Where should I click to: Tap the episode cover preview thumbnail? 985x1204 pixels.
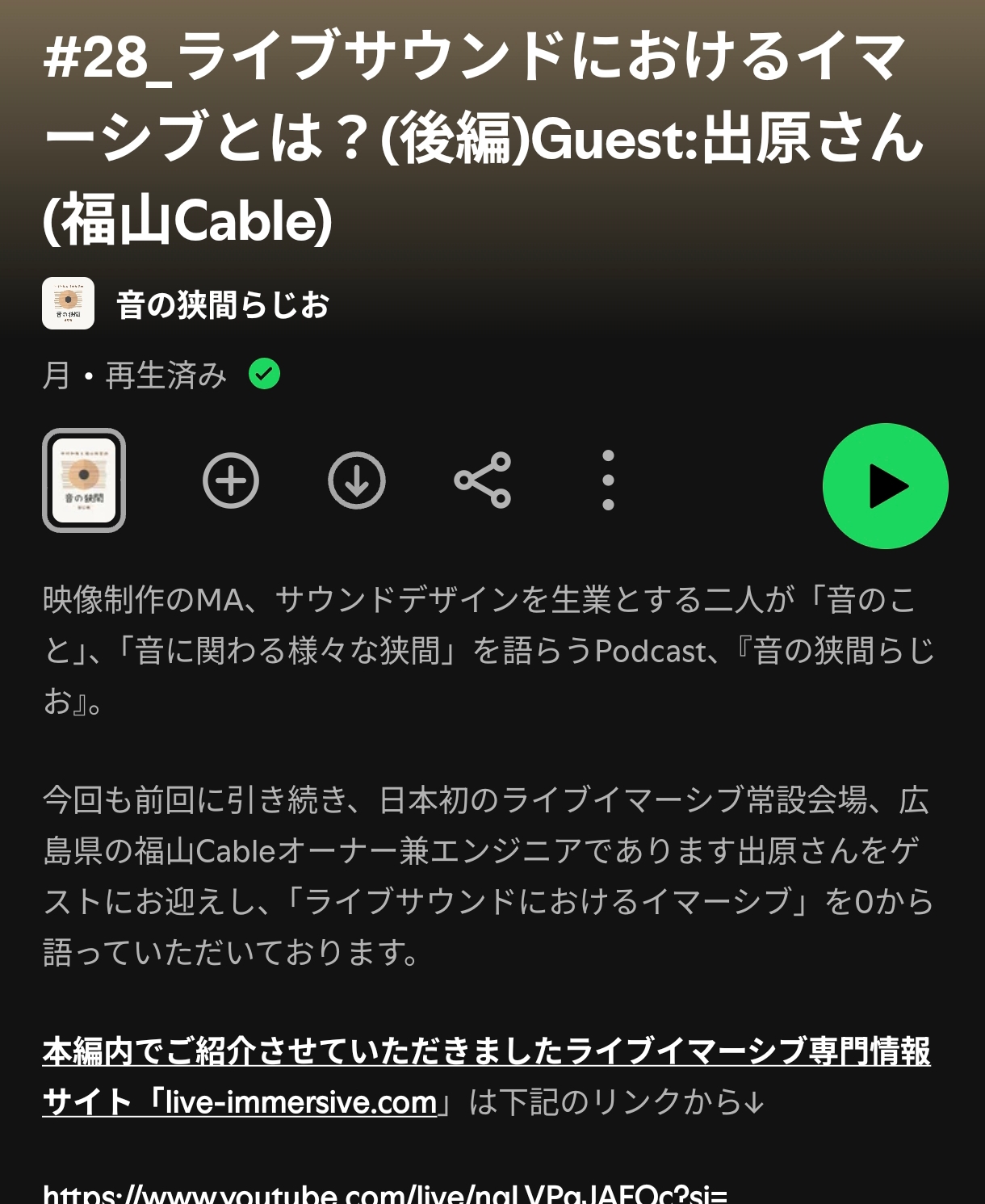point(84,480)
